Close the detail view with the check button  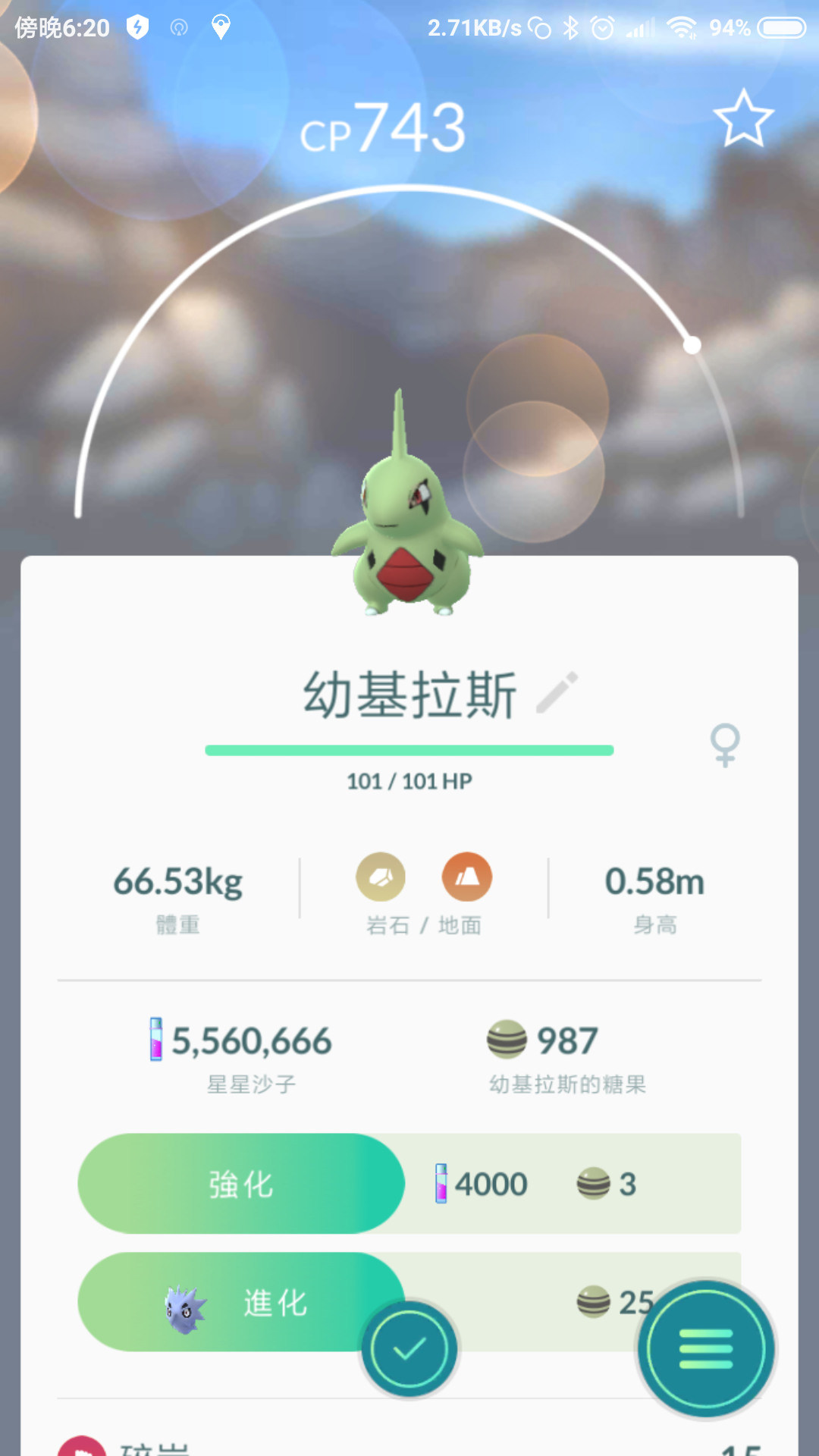[409, 1349]
